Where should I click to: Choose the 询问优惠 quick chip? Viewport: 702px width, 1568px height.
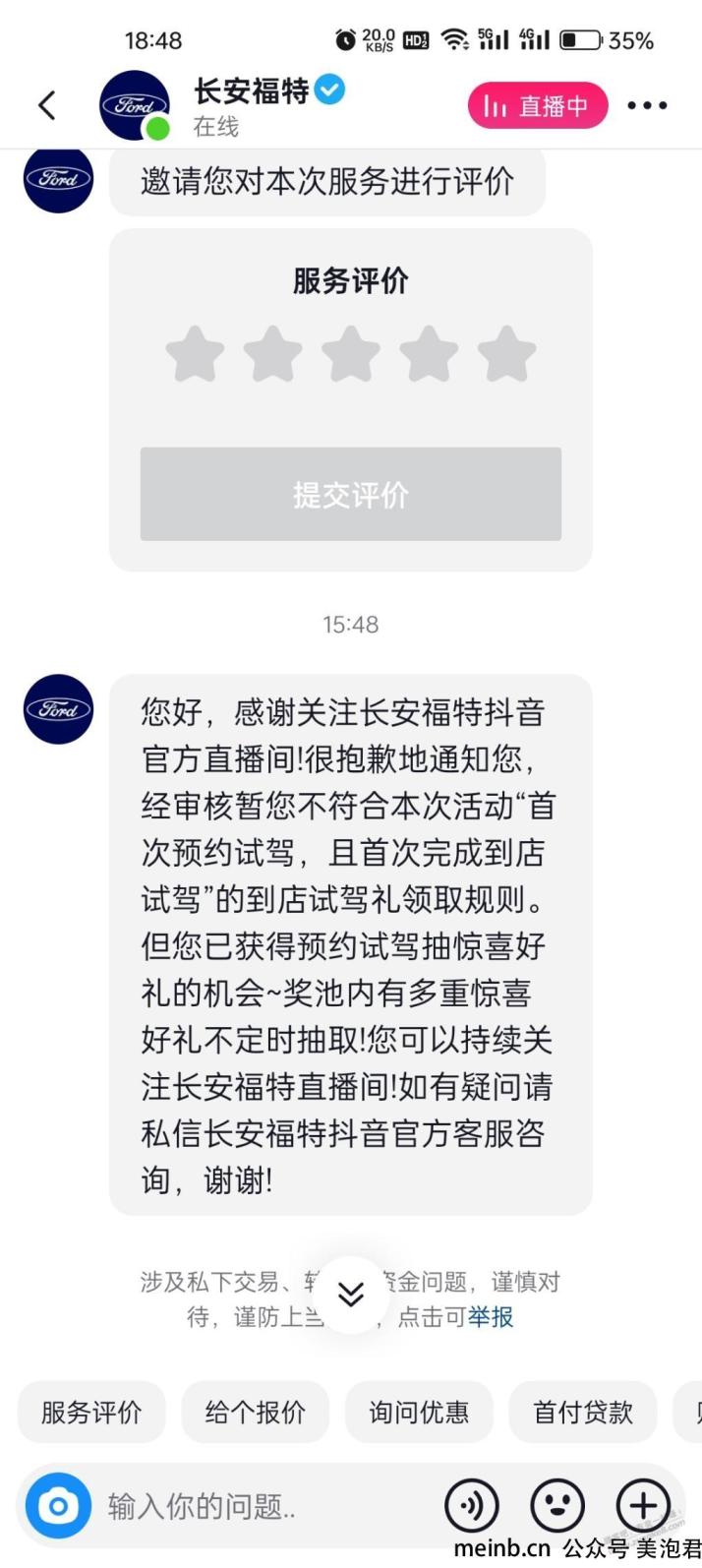click(x=419, y=1413)
